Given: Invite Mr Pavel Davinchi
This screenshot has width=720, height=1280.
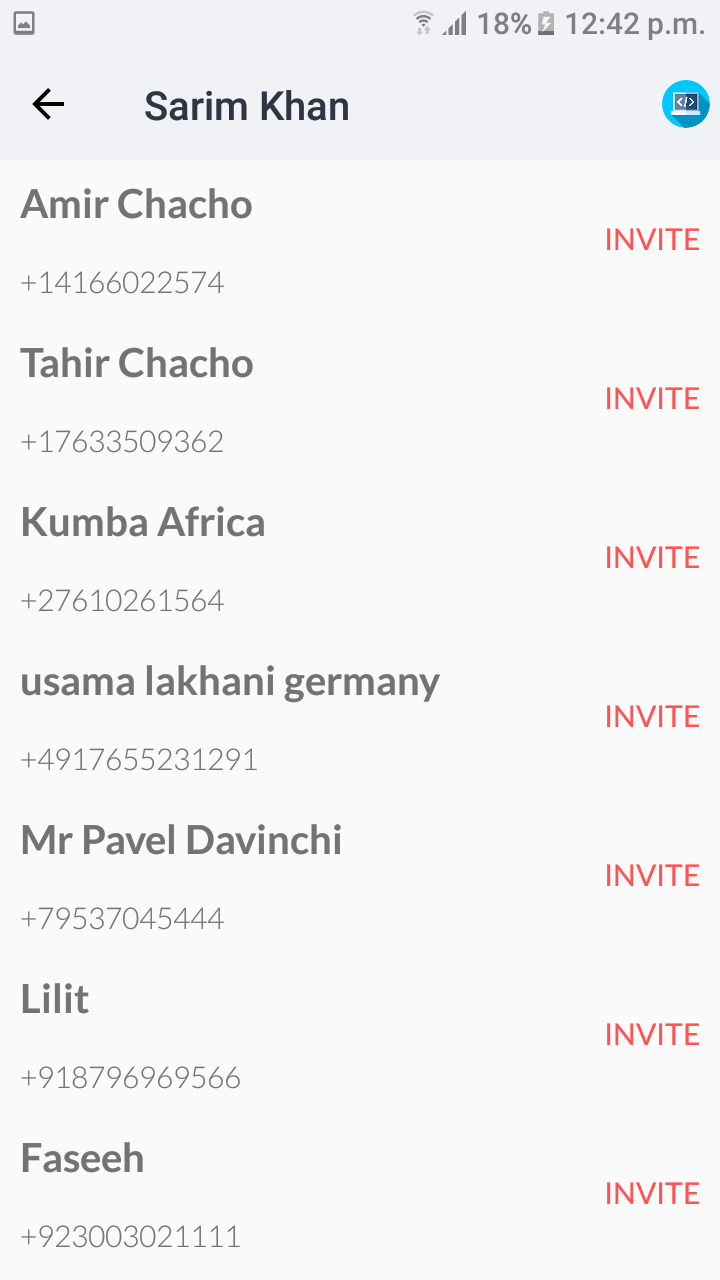Looking at the screenshot, I should coord(652,876).
